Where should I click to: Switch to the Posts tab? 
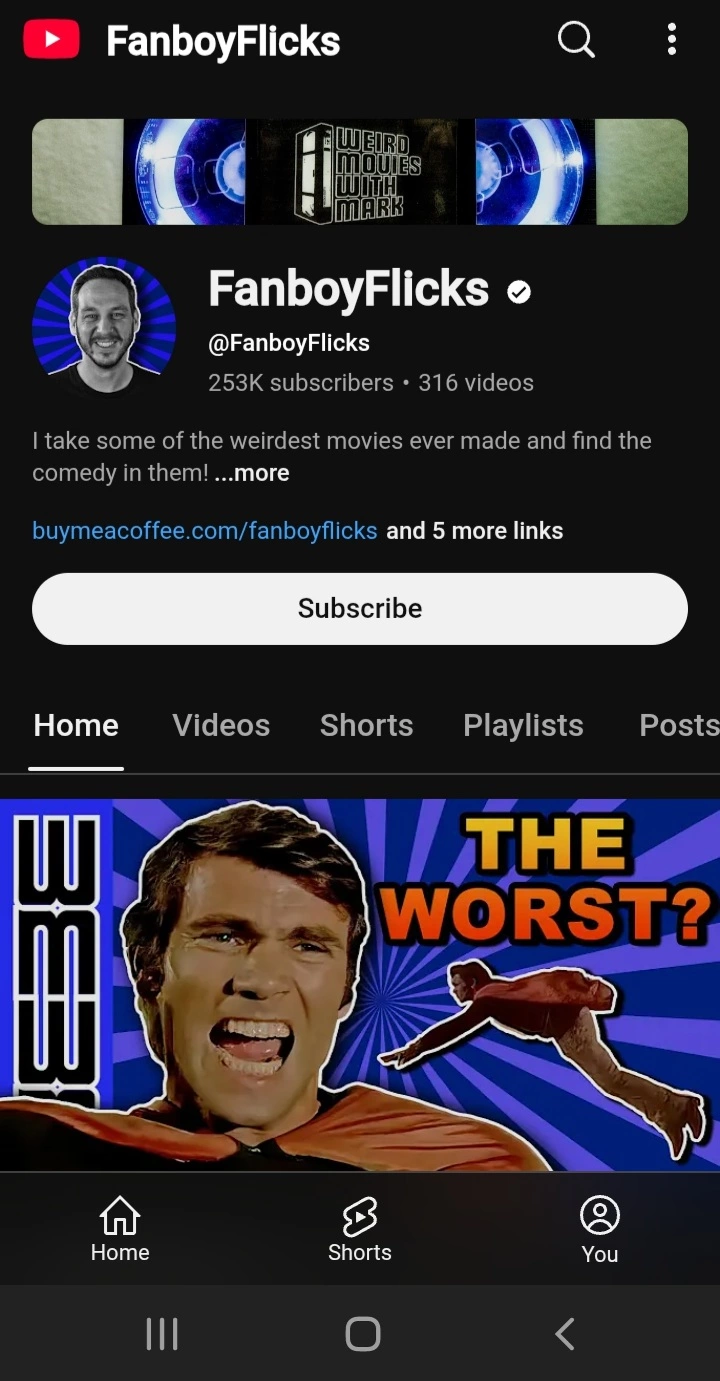click(679, 725)
